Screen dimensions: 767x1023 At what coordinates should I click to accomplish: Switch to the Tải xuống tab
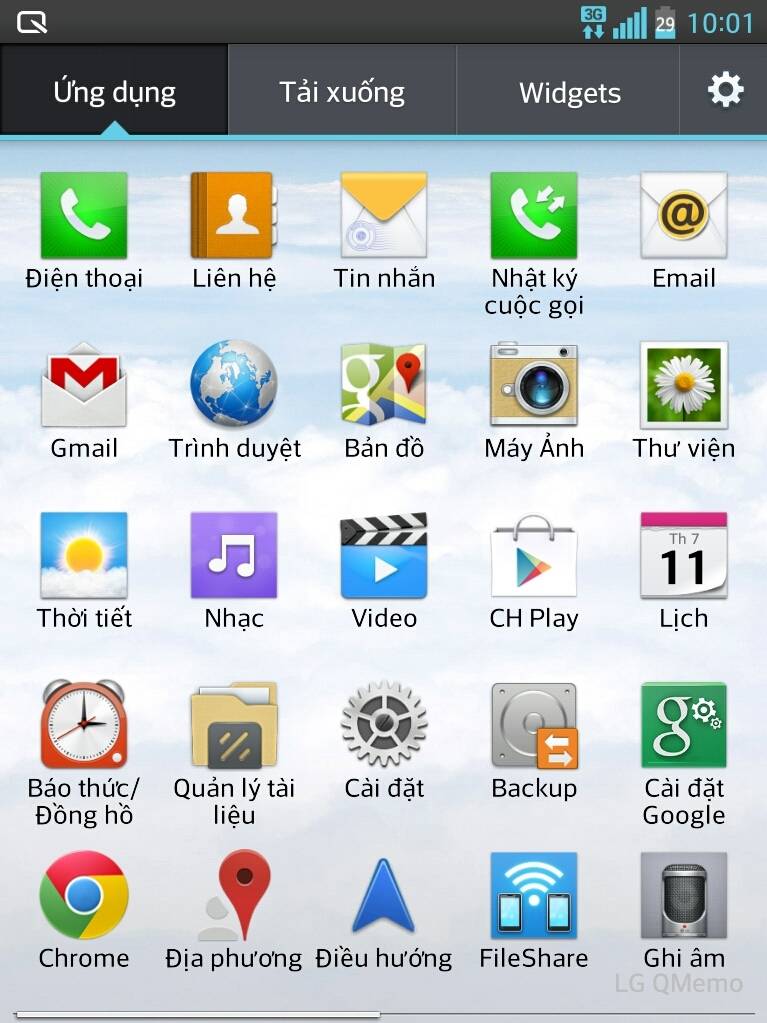click(x=342, y=92)
